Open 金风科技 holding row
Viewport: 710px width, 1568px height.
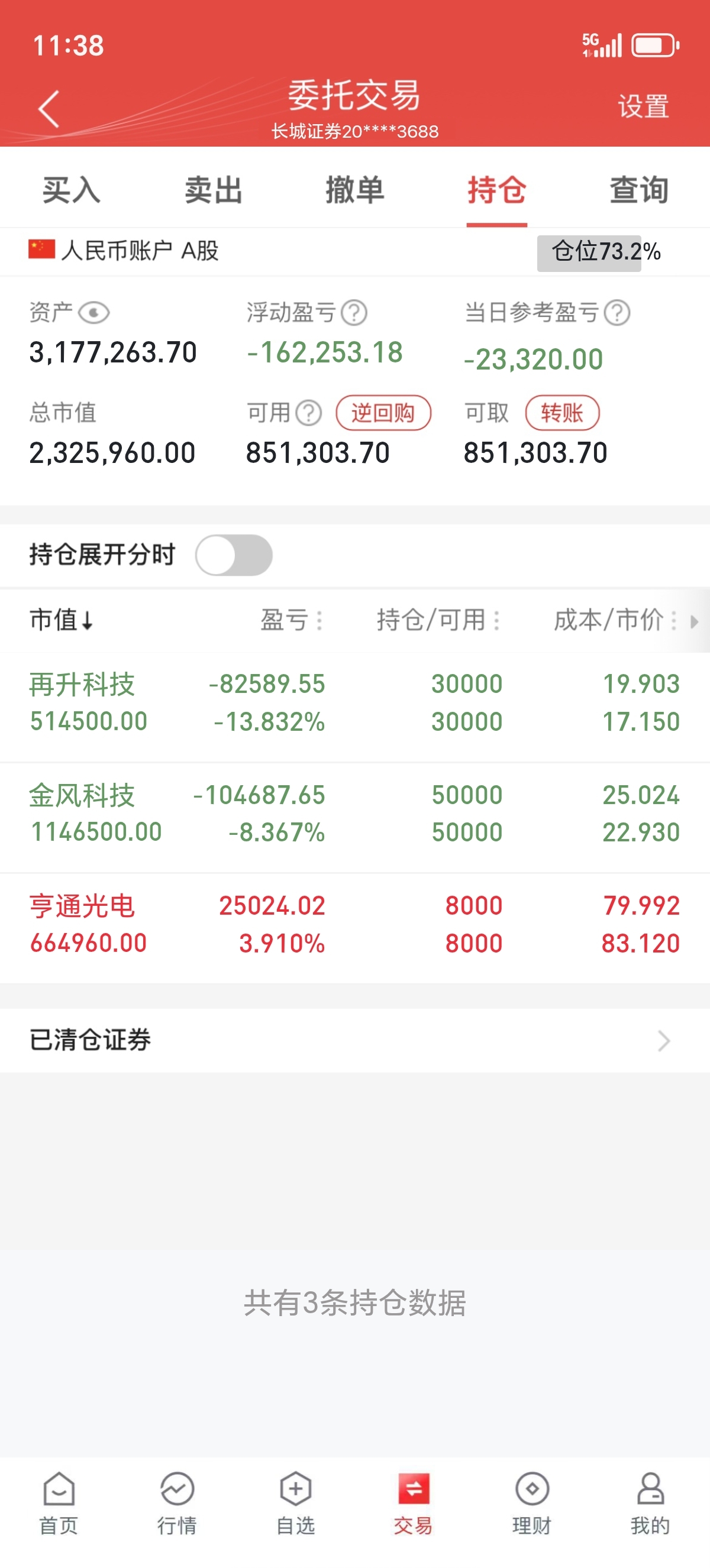[x=355, y=813]
